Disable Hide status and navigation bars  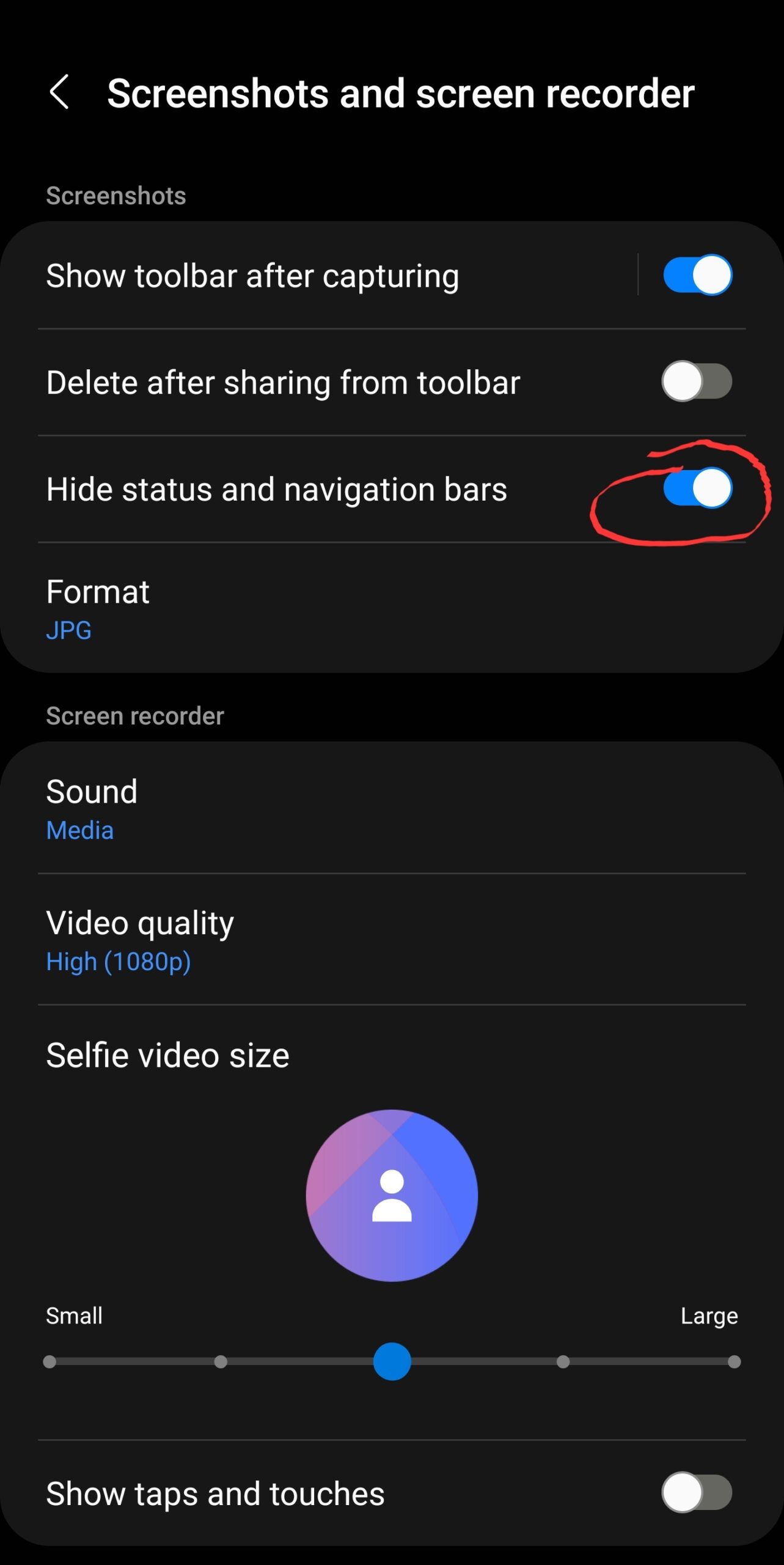pyautogui.click(x=697, y=488)
